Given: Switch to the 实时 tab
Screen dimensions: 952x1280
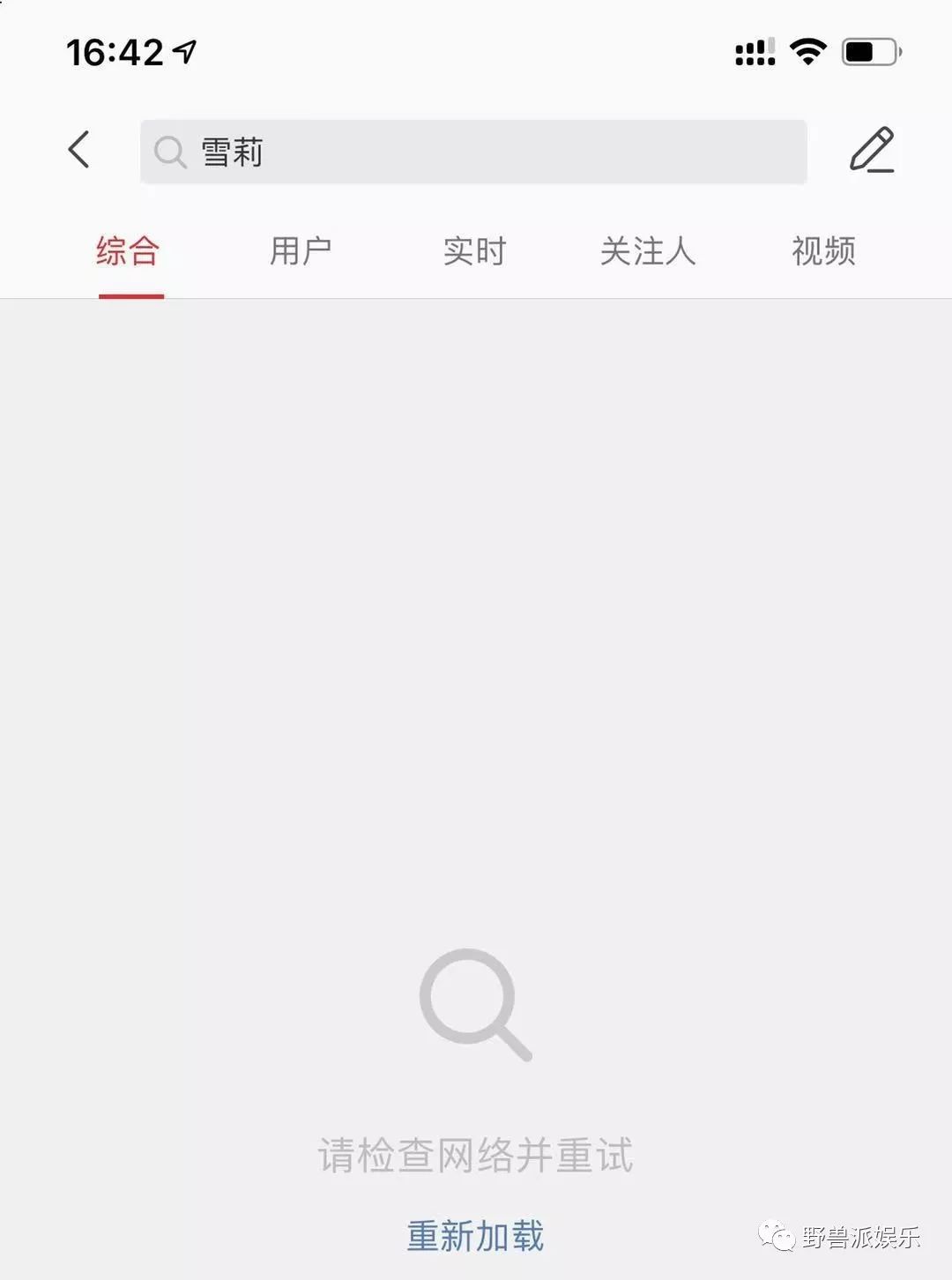Looking at the screenshot, I should pyautogui.click(x=474, y=251).
